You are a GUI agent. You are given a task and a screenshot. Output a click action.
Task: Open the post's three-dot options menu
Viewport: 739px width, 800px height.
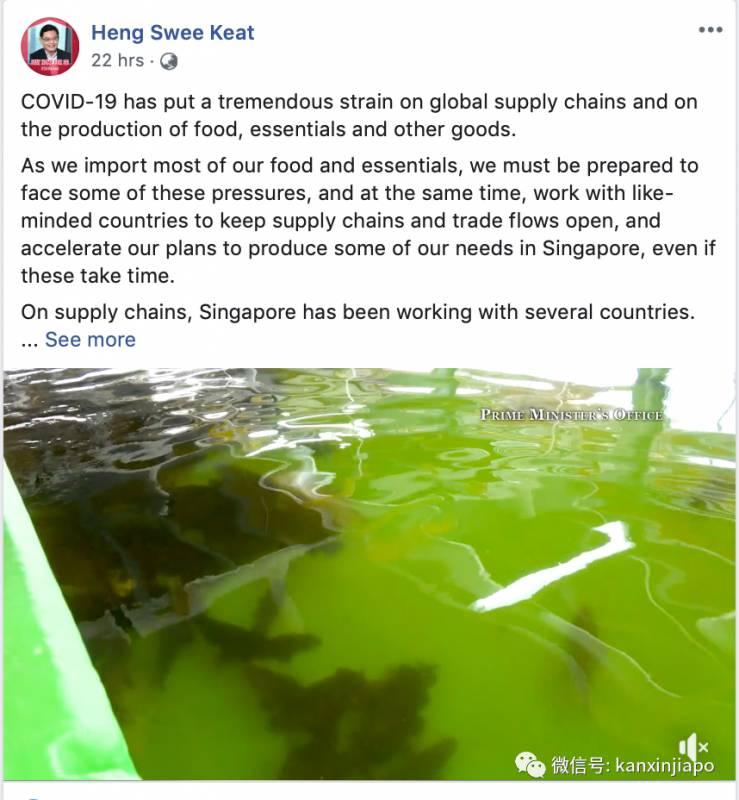click(x=710, y=31)
